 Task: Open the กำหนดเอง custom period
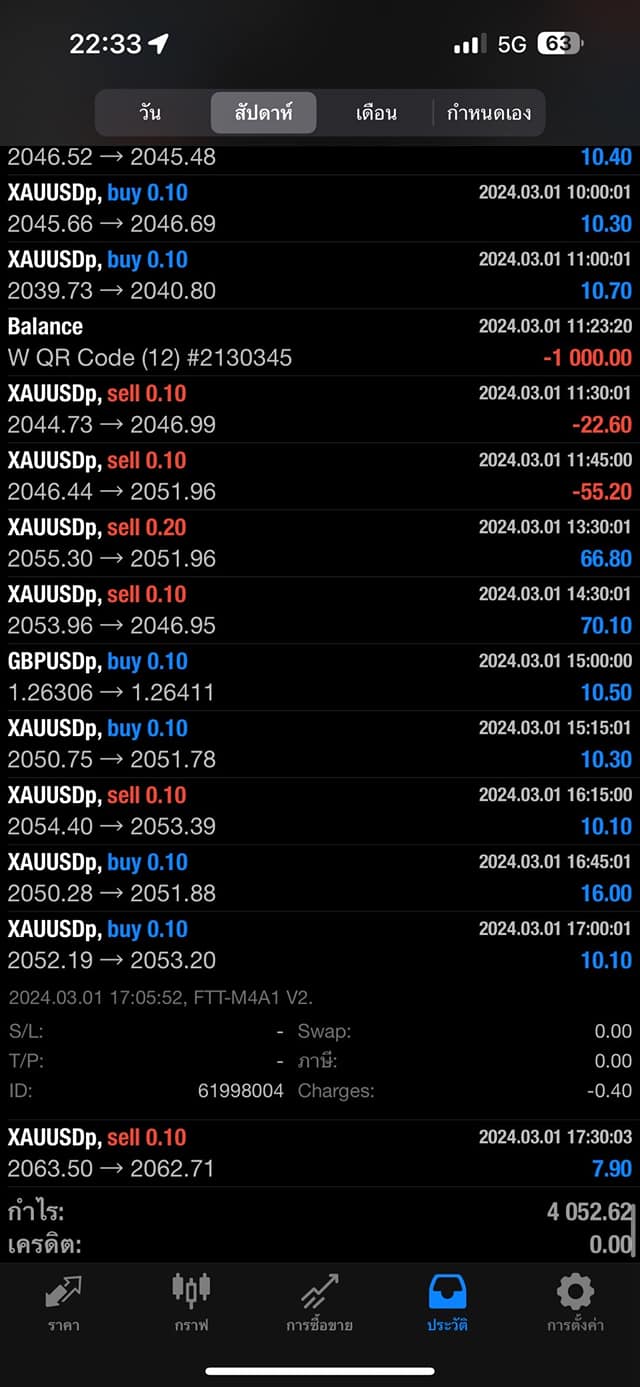click(489, 113)
